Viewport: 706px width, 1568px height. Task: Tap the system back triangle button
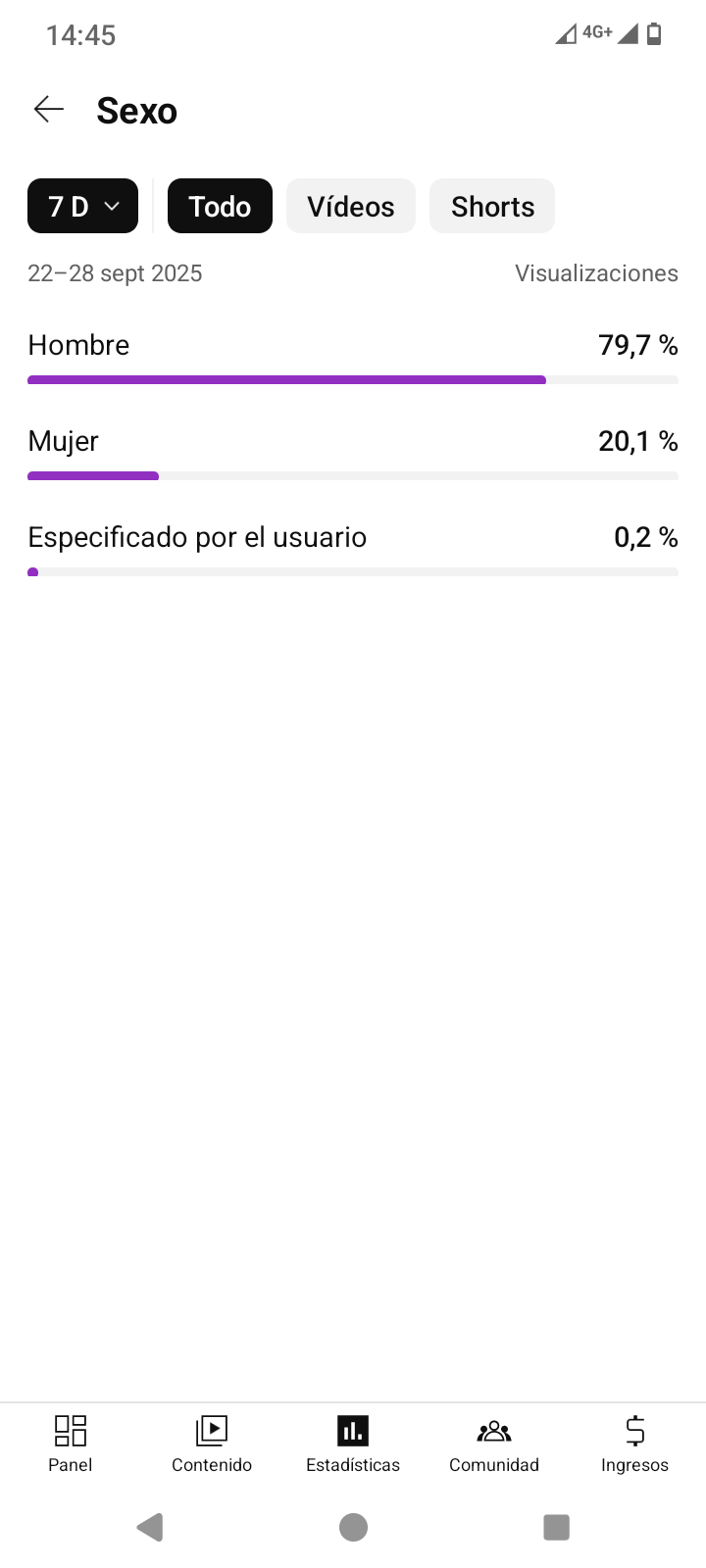150,1527
